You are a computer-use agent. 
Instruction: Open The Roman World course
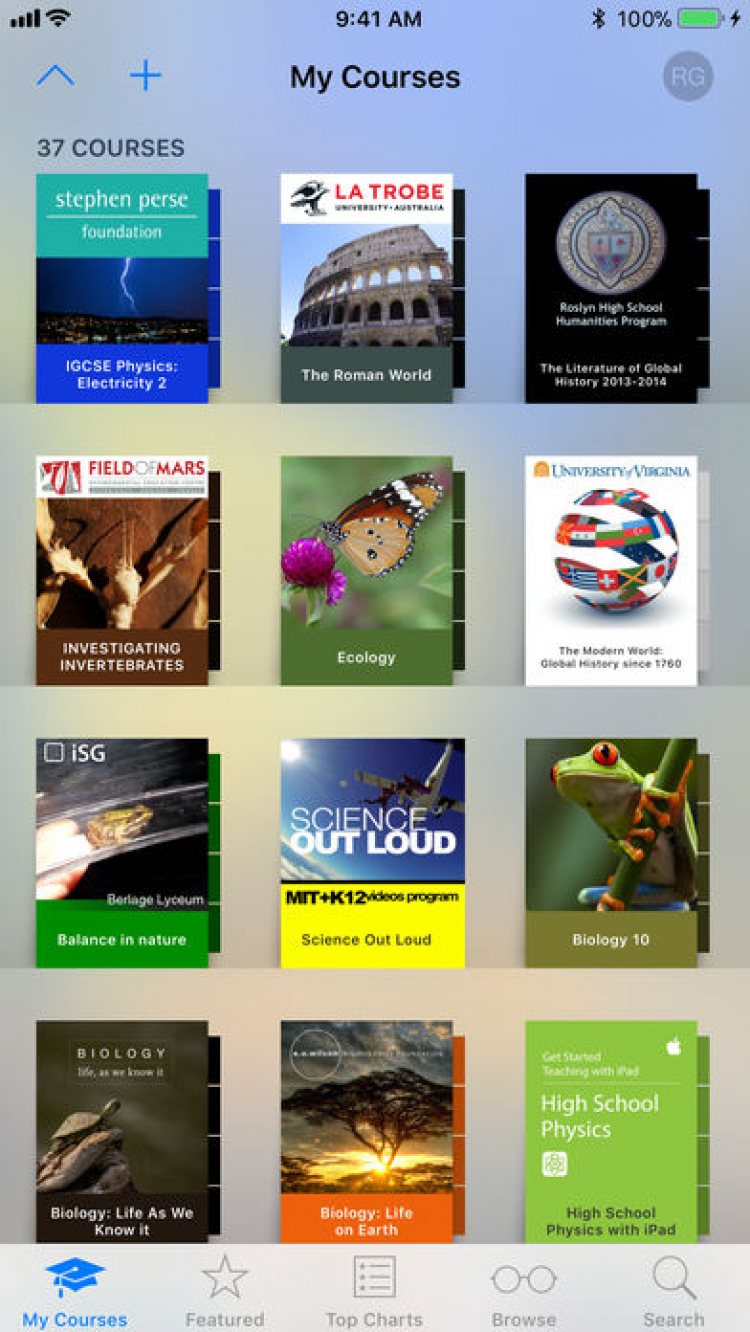coord(366,288)
